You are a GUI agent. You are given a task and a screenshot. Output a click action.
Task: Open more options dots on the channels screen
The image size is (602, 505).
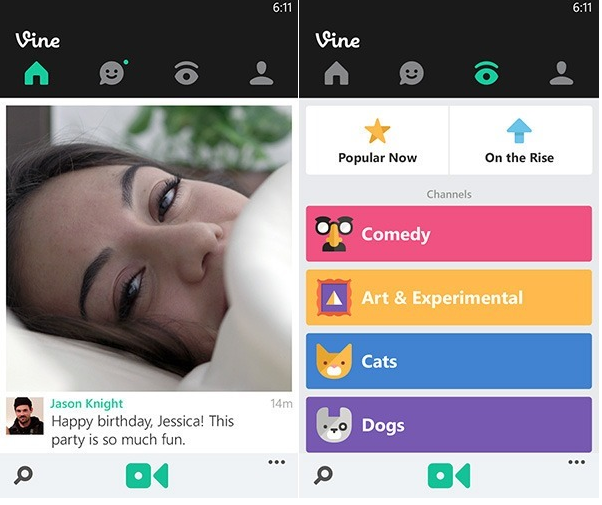577,463
